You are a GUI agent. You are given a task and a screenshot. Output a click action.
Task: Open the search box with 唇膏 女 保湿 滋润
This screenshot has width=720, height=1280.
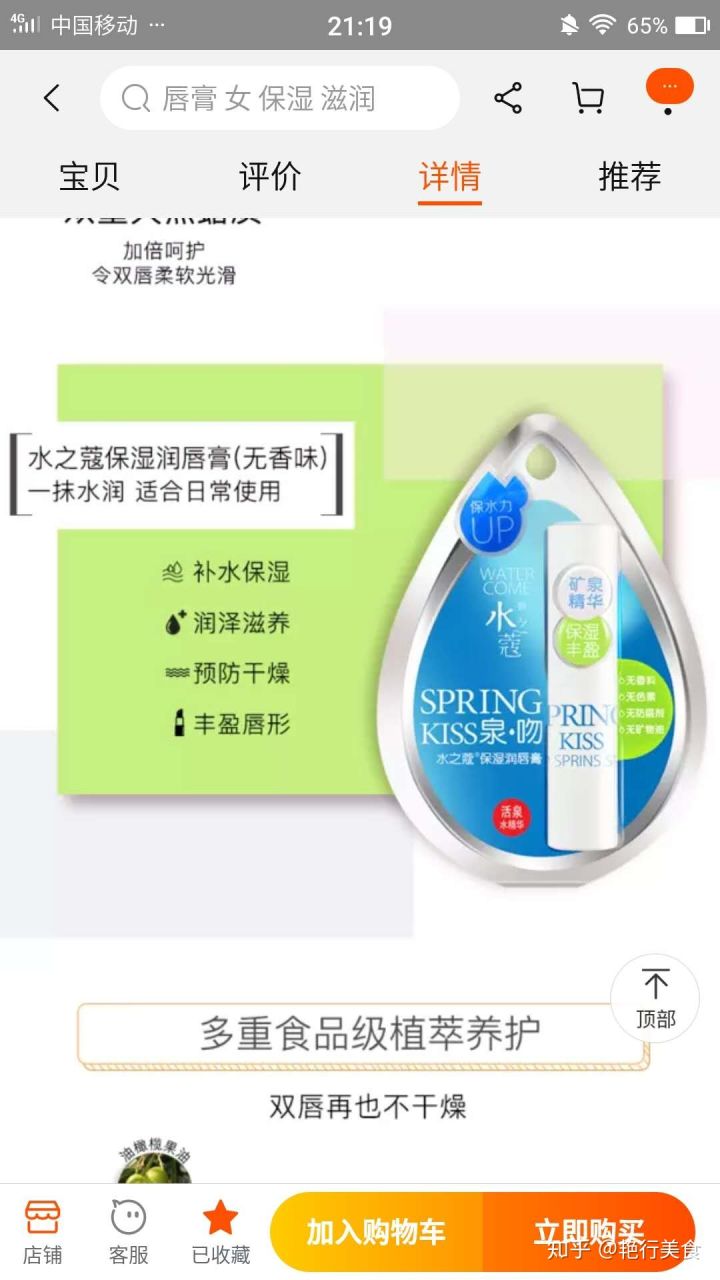point(280,98)
